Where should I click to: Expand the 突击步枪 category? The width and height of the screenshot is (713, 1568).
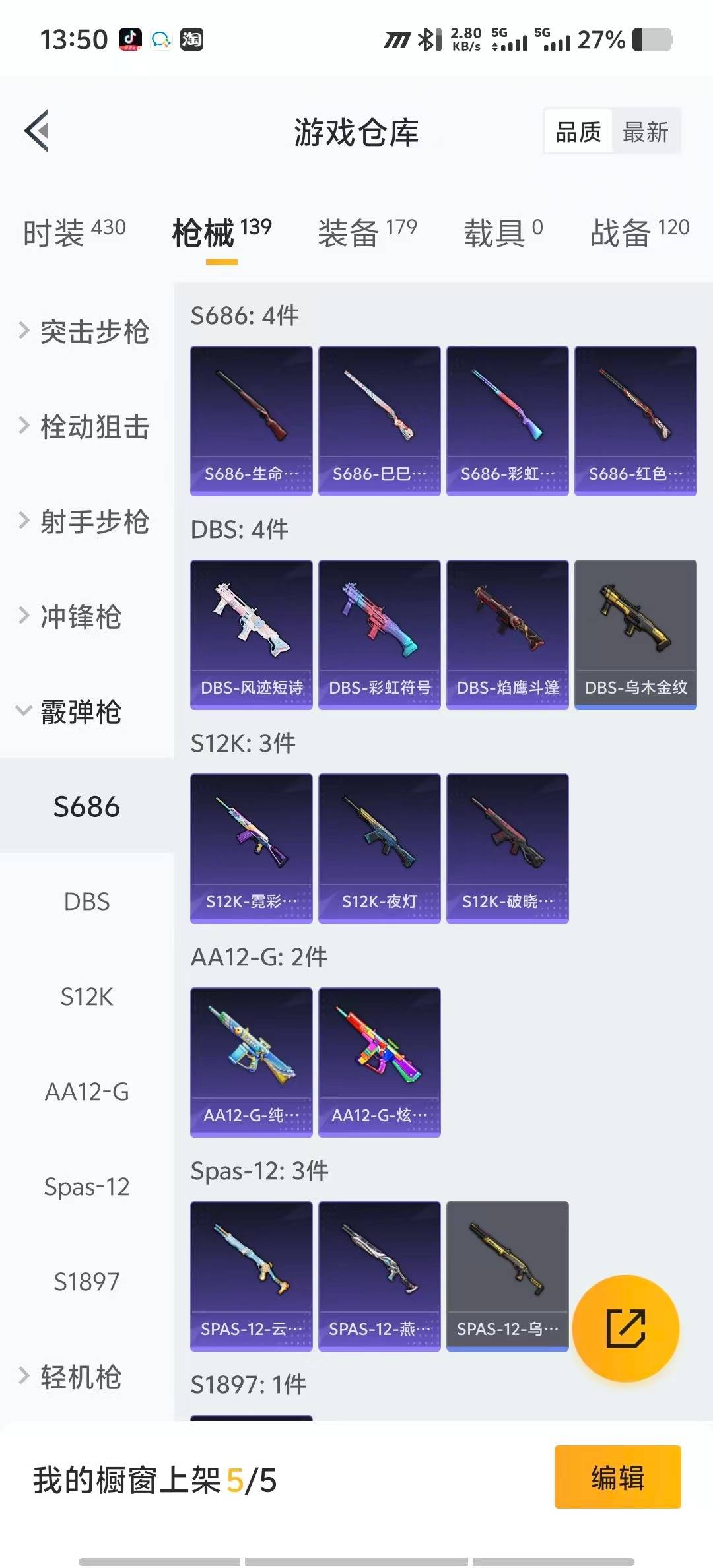click(86, 331)
